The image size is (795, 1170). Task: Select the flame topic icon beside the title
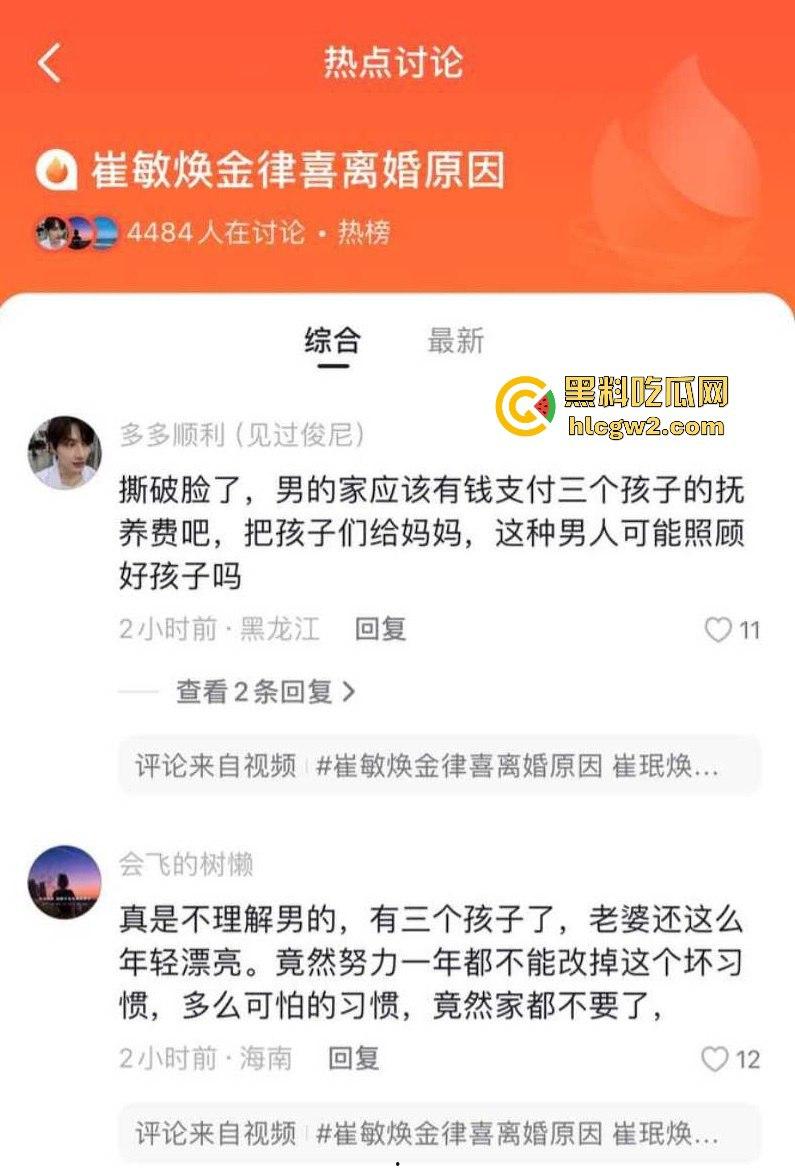pyautogui.click(x=59, y=172)
